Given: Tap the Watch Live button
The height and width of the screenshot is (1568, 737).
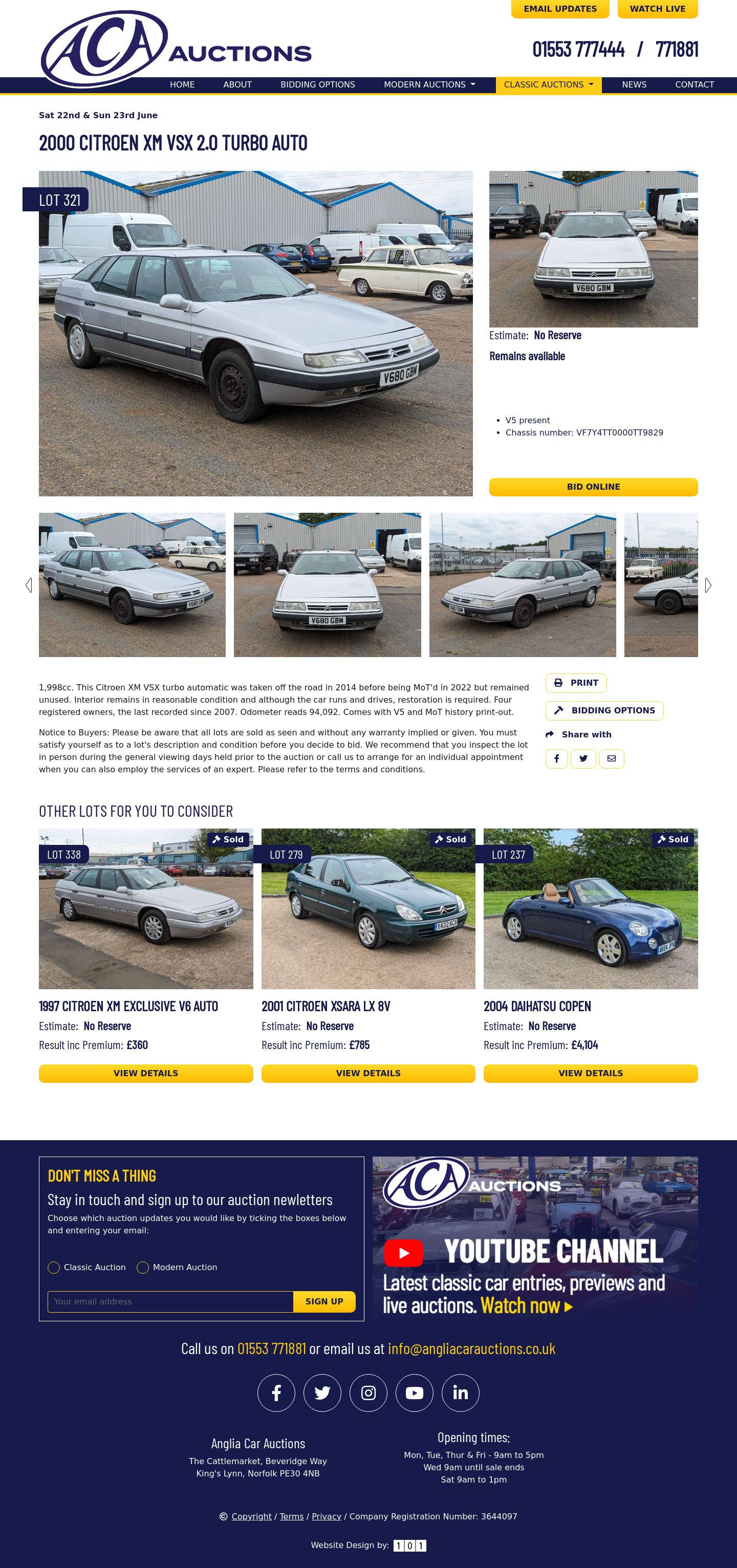Looking at the screenshot, I should [x=657, y=9].
